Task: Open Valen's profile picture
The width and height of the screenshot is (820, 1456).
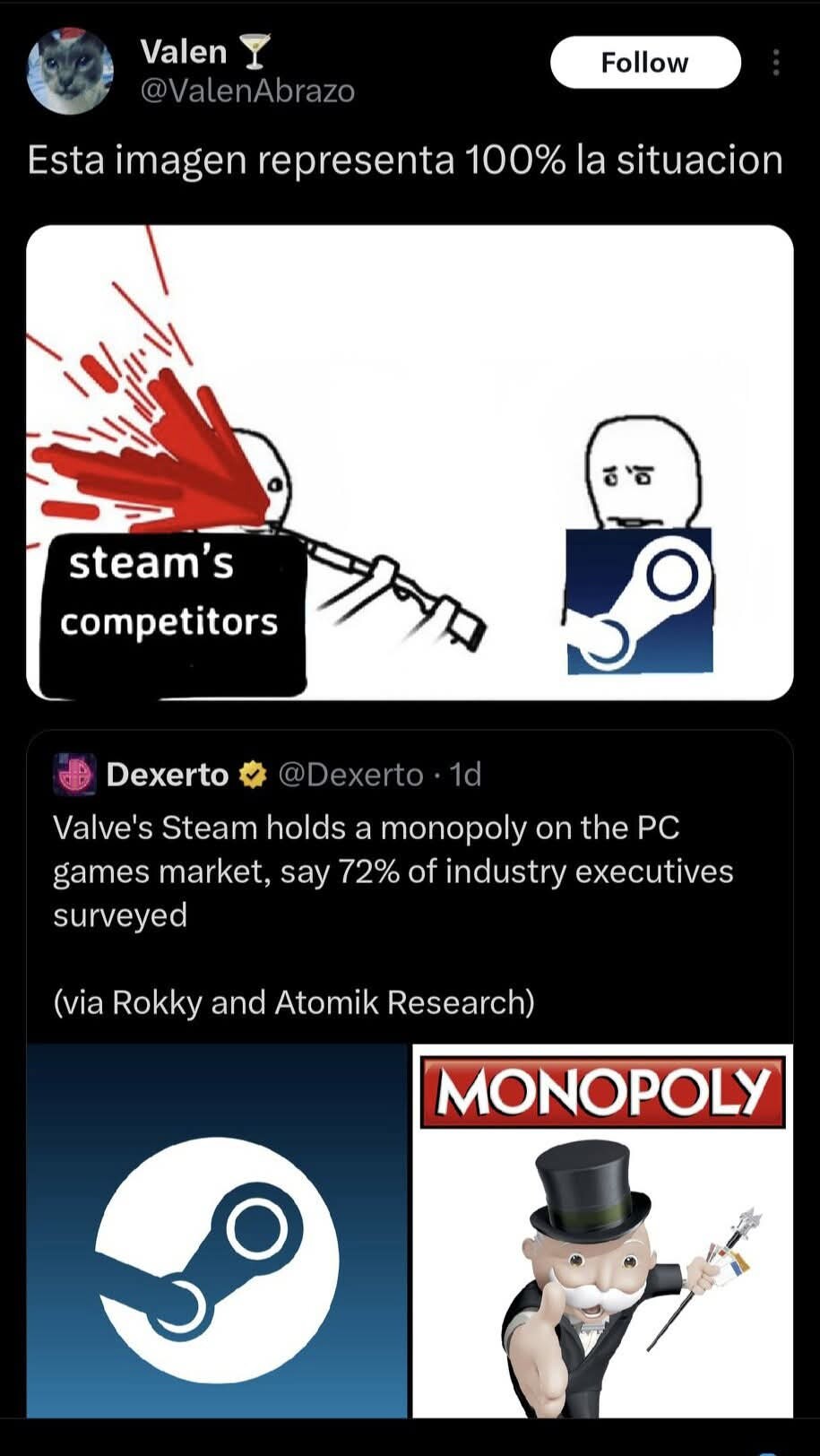Action: tap(71, 70)
